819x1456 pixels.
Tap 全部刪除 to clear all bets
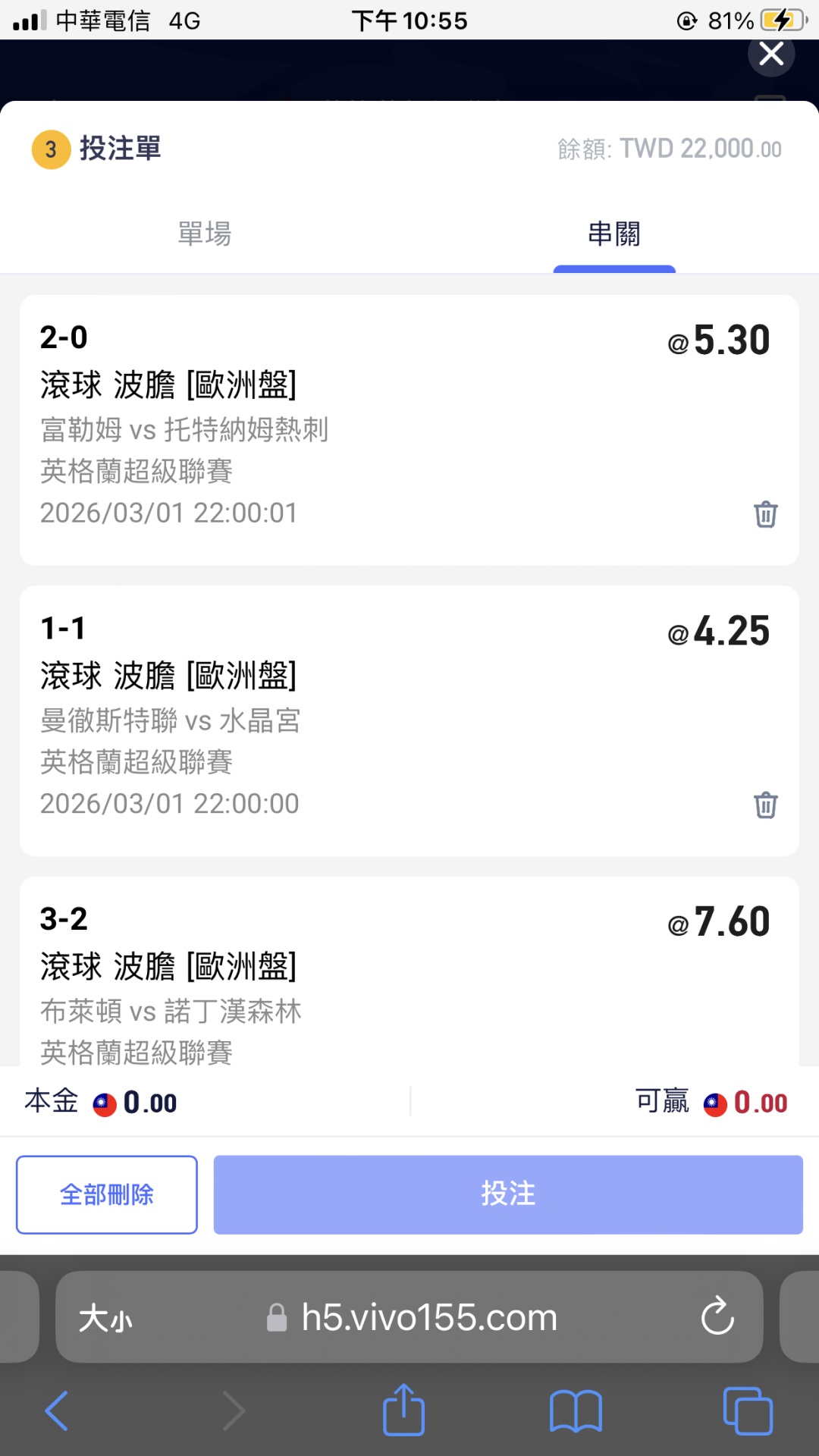(x=107, y=1194)
